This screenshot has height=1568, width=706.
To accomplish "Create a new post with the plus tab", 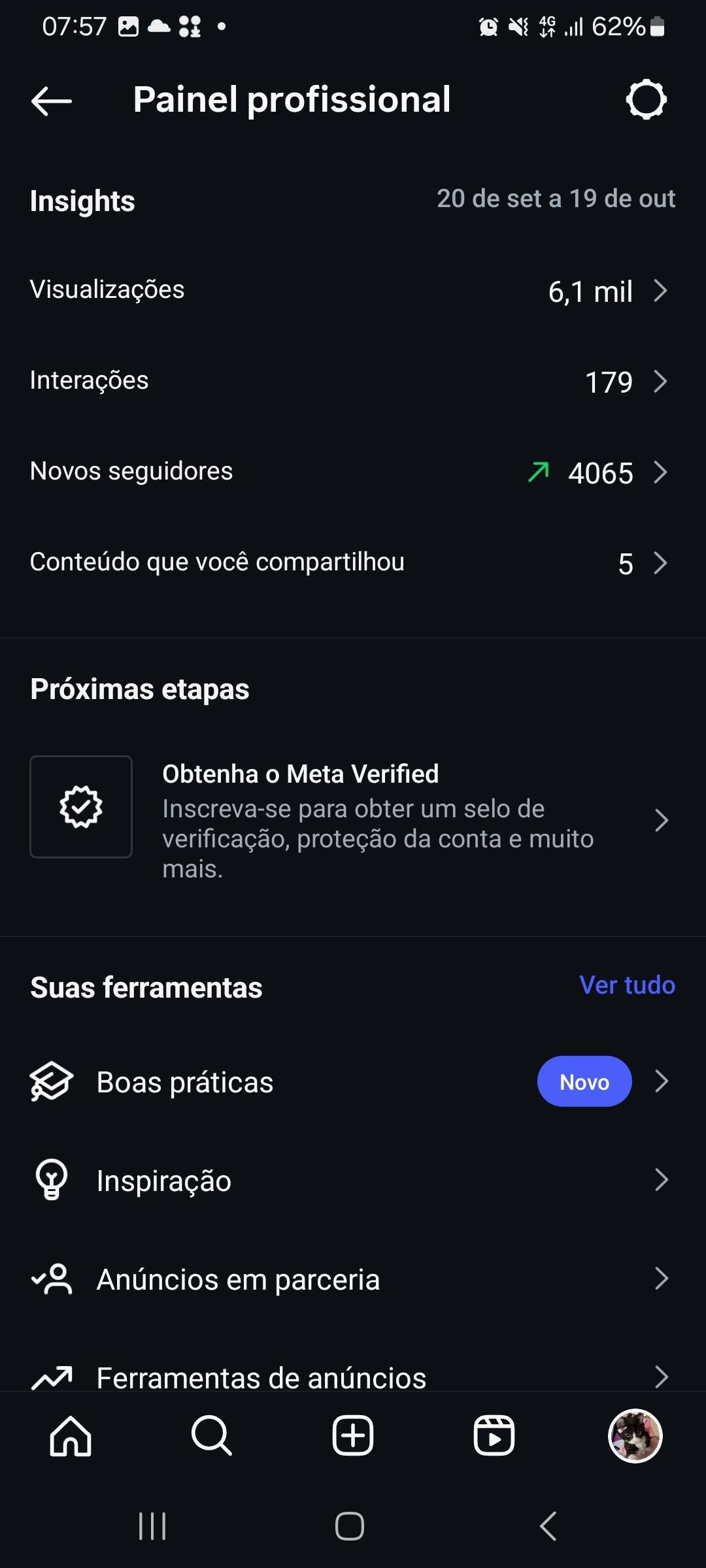I will pyautogui.click(x=353, y=1436).
